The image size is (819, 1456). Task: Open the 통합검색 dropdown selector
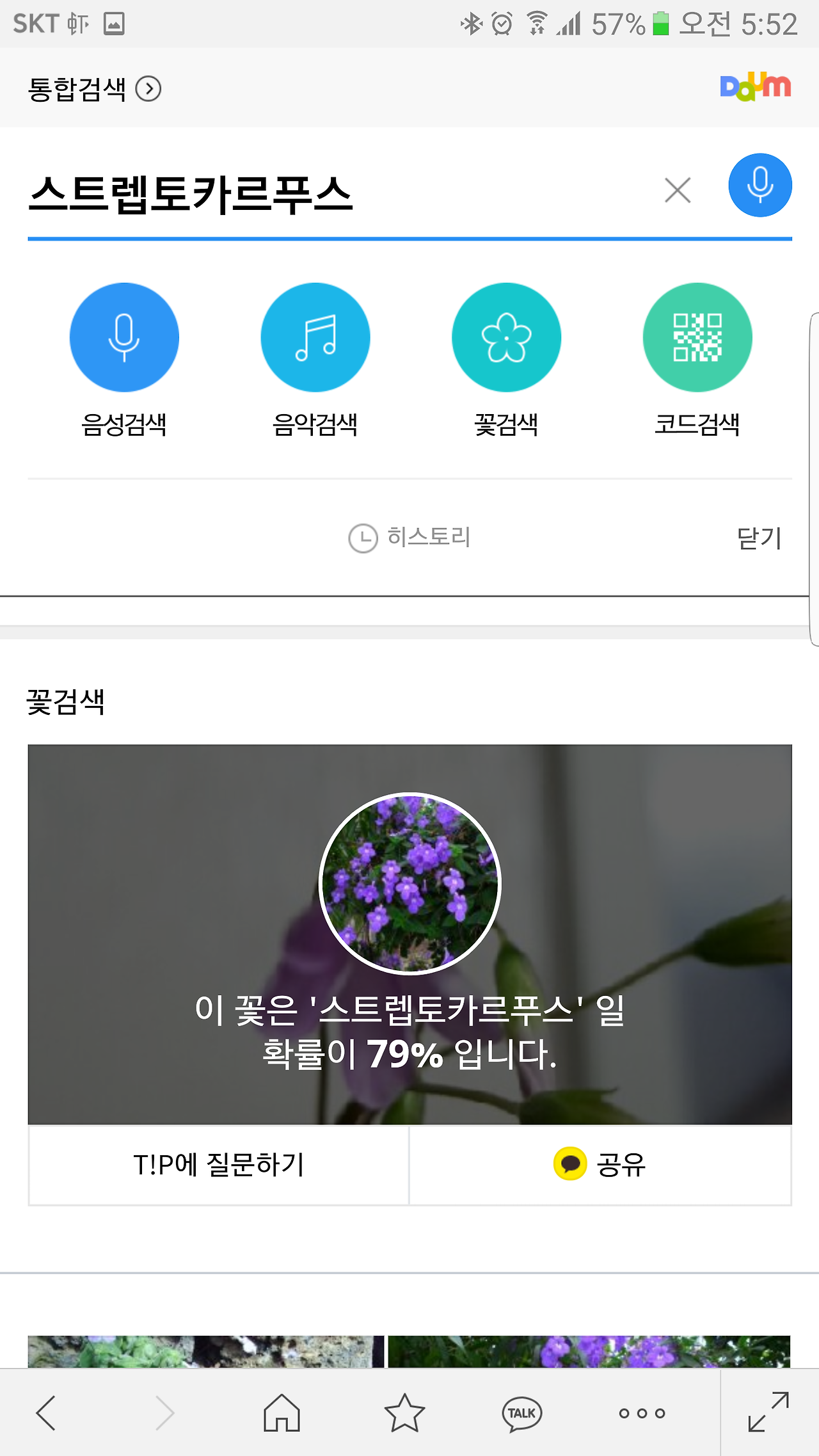(93, 89)
